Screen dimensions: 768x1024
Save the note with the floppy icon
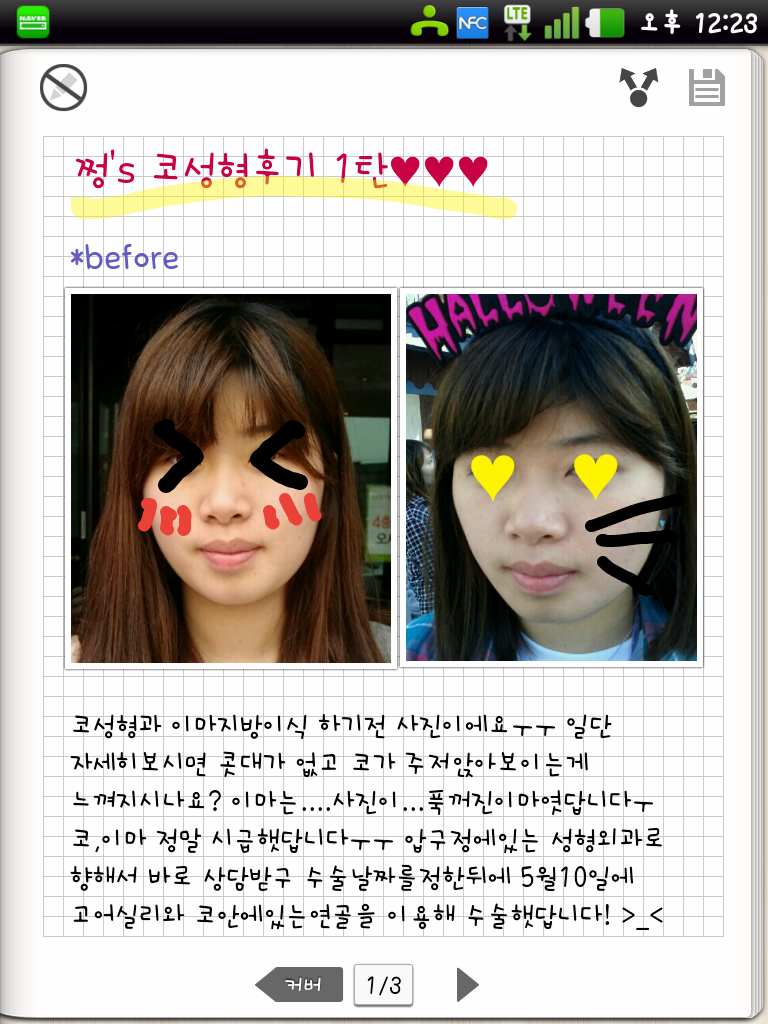(x=706, y=88)
